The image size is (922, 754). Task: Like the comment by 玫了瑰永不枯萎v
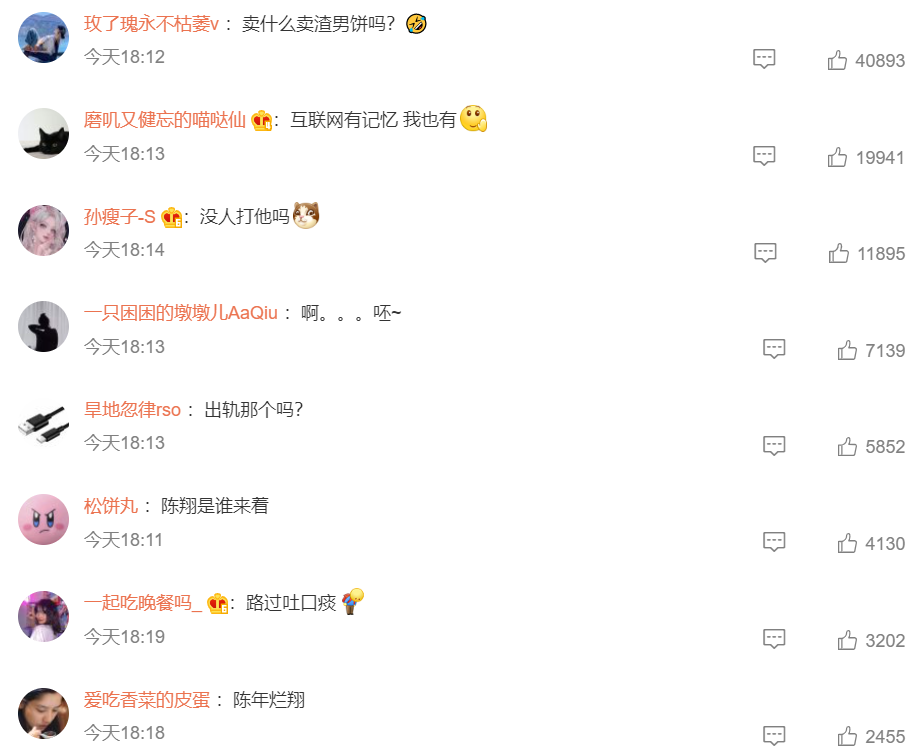pyautogui.click(x=838, y=61)
